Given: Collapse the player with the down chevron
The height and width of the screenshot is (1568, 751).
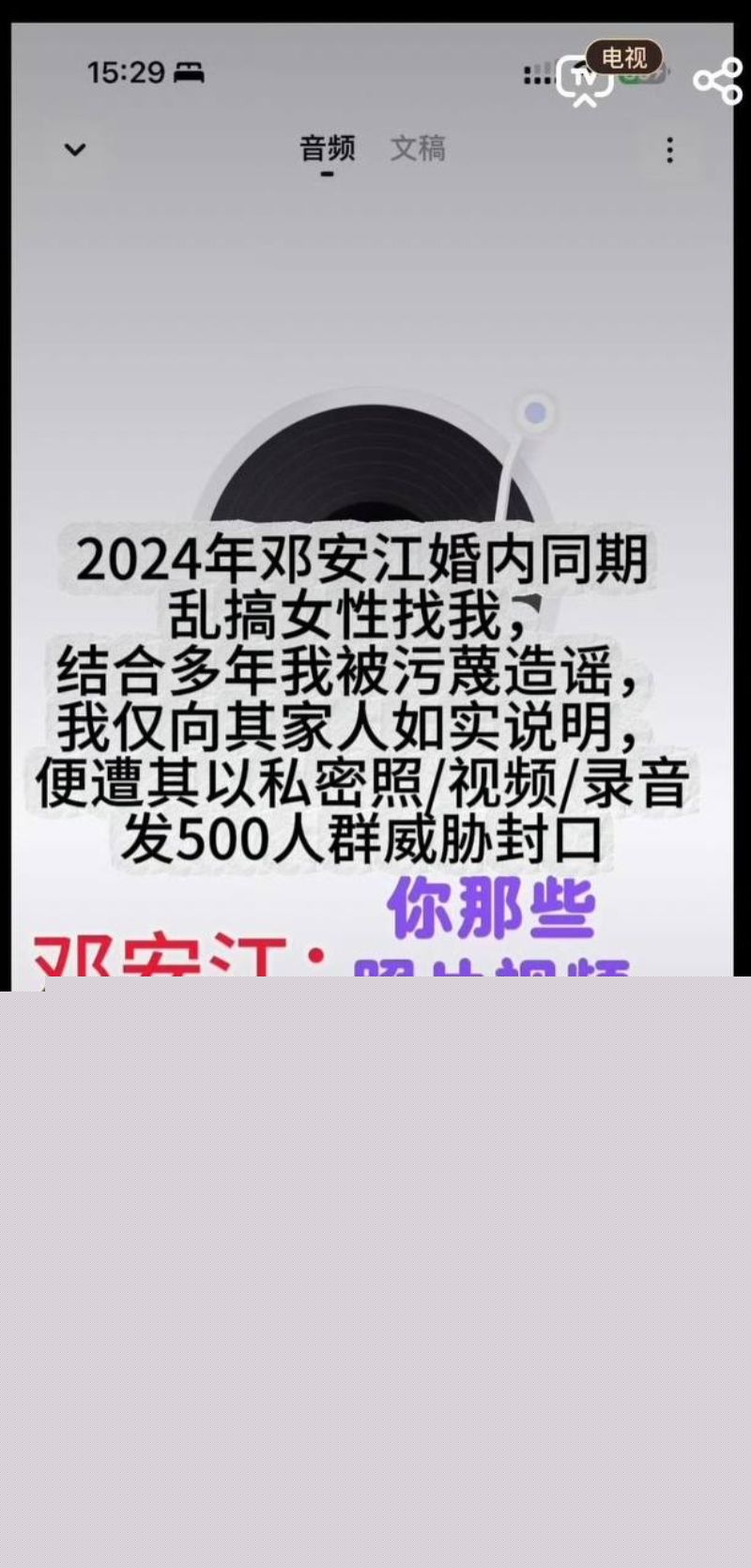Looking at the screenshot, I should coord(75,148).
